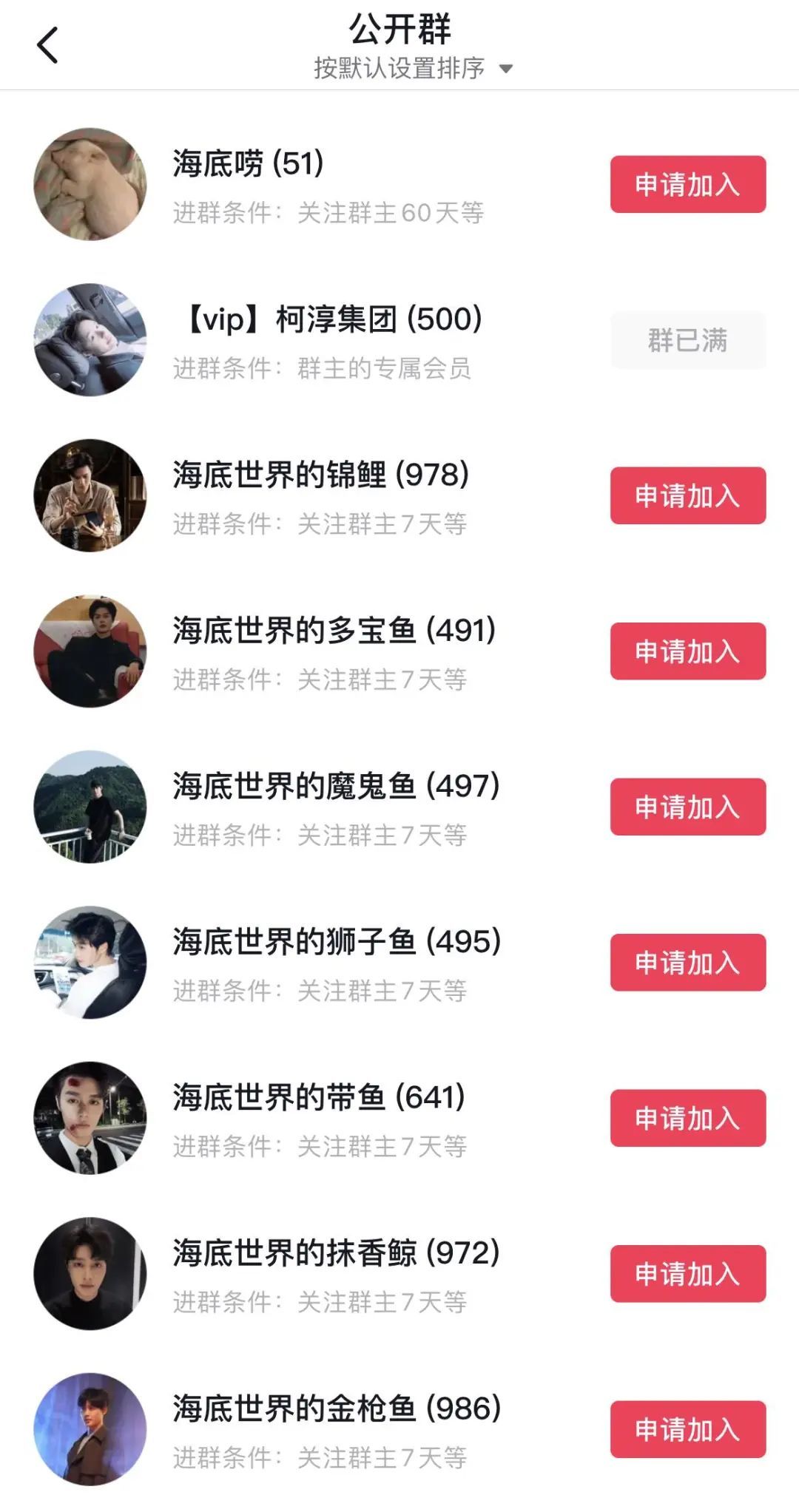This screenshot has height=1512, width=799.
Task: Request membership in 海底世界的抹香鲸
Action: pos(687,1274)
